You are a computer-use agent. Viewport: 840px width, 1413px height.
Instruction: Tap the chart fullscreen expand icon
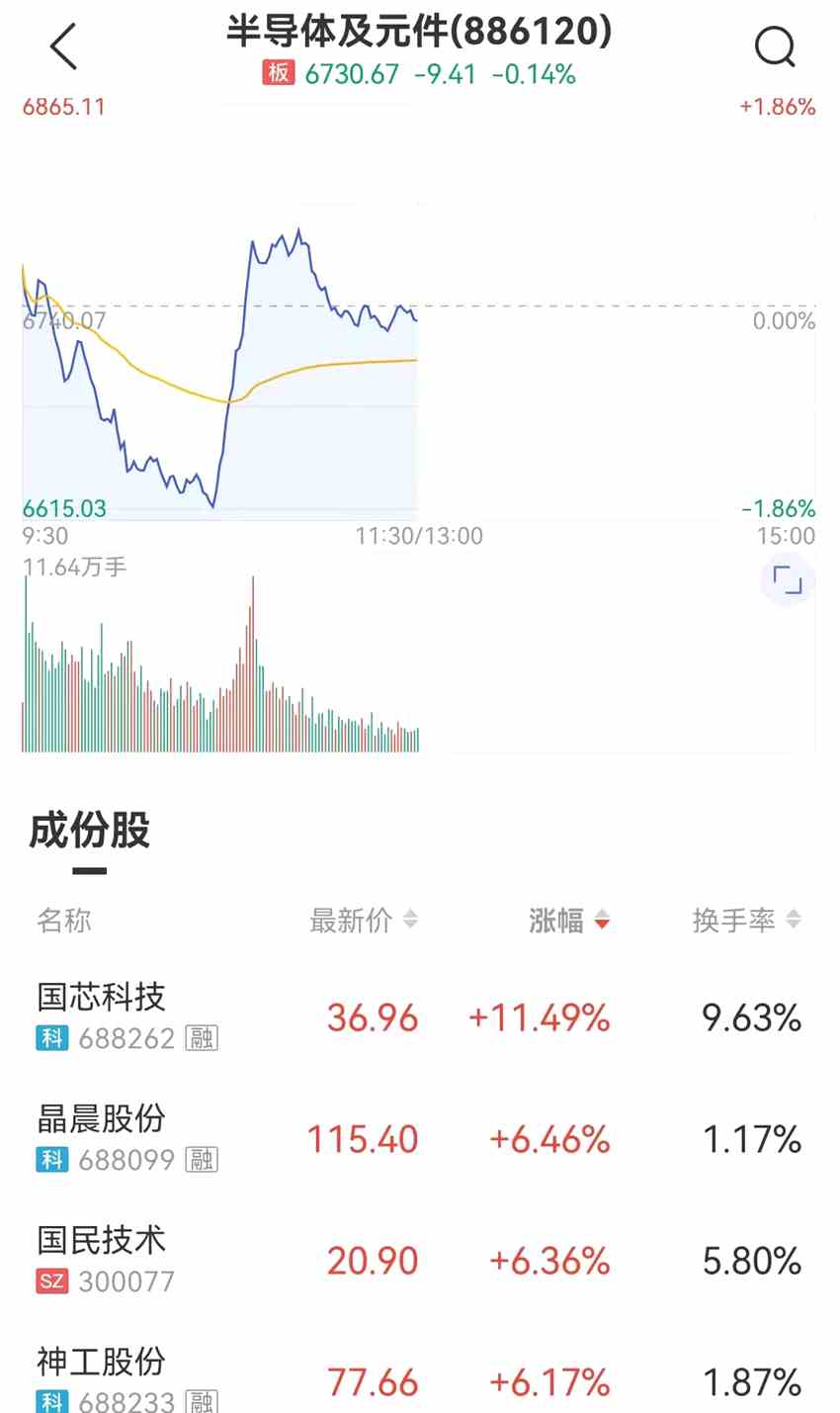[787, 580]
